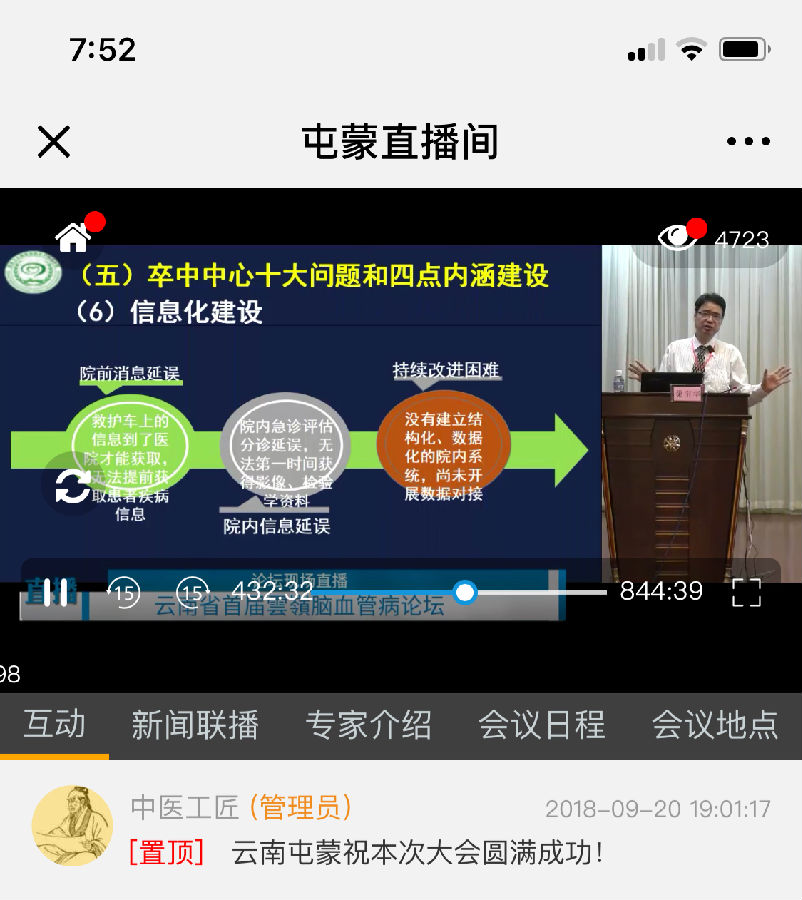Viewport: 802px width, 900px height.
Task: Switch to the 互动 tab
Action: coord(54,725)
